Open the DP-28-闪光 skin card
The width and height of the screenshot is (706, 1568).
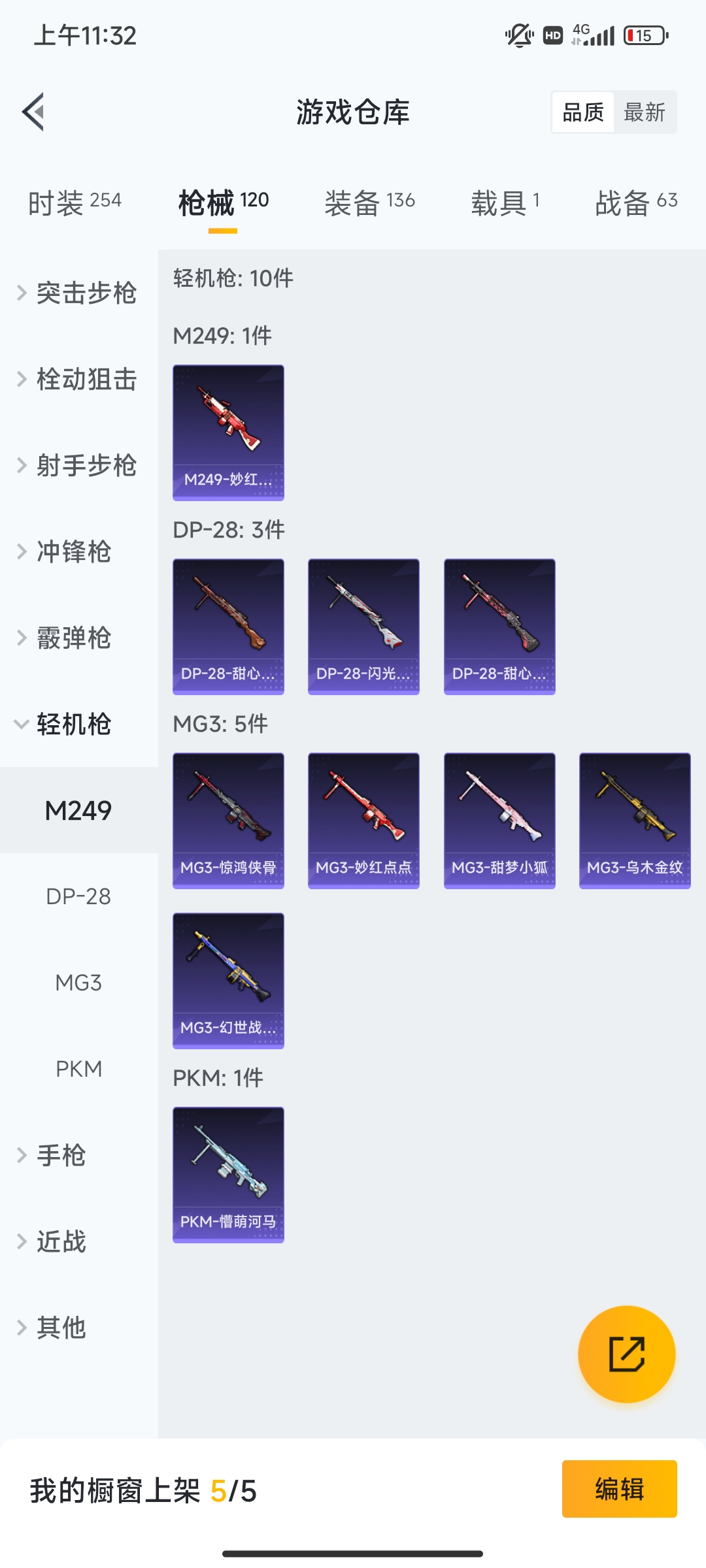(363, 627)
